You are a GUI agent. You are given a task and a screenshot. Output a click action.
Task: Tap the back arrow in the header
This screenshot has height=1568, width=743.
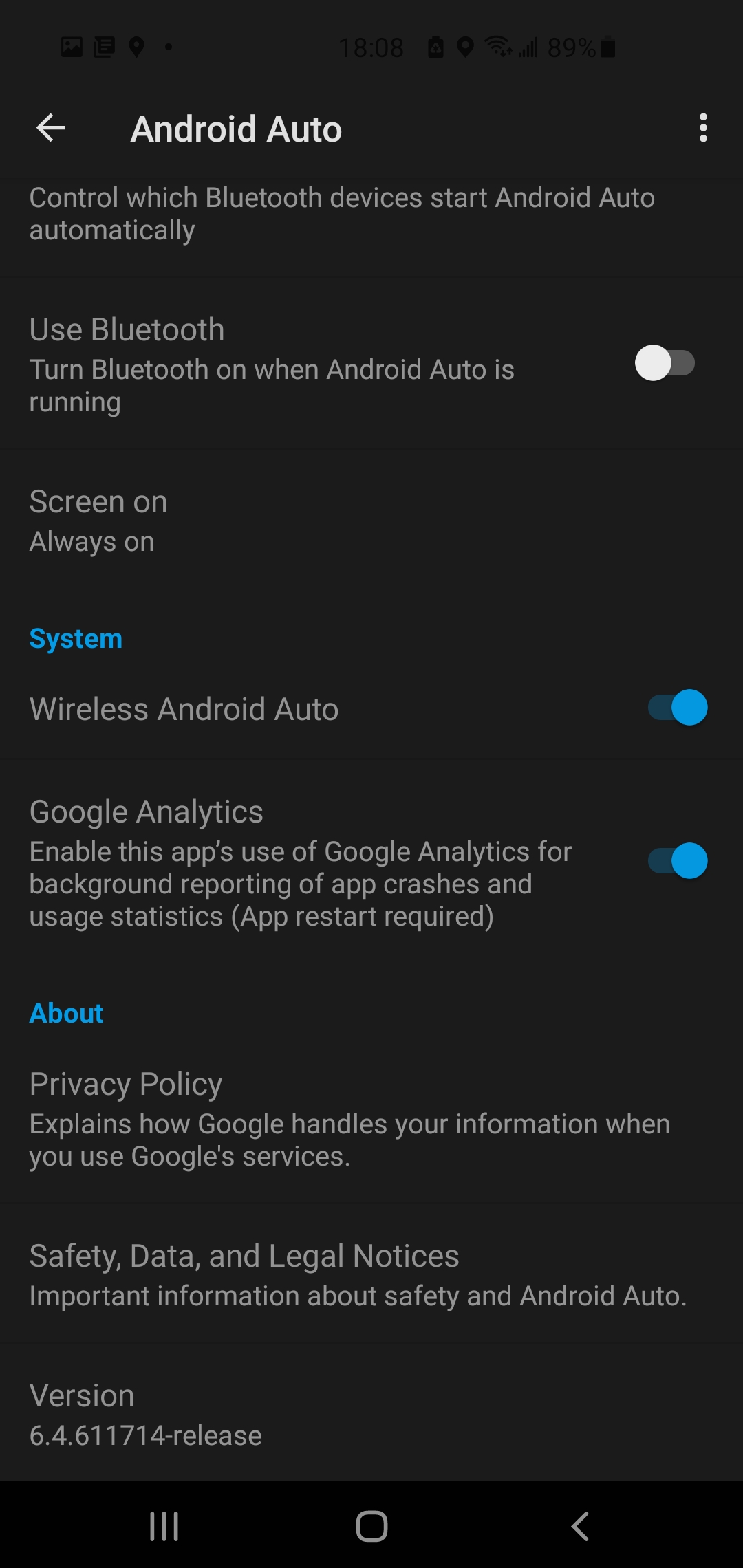click(50, 128)
